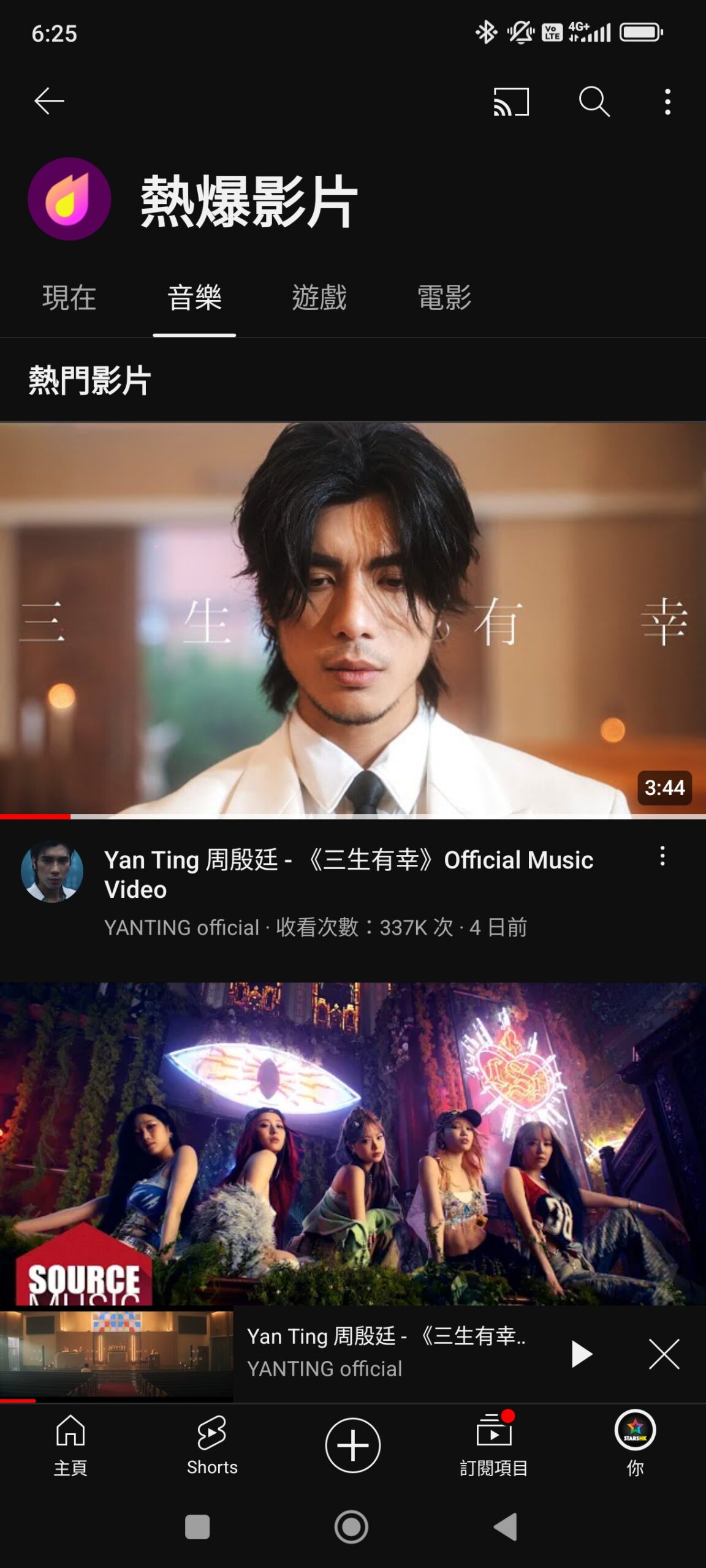This screenshot has height=1568, width=706.
Task: Play the 三生有幸 video thumbnail
Action: [x=353, y=620]
